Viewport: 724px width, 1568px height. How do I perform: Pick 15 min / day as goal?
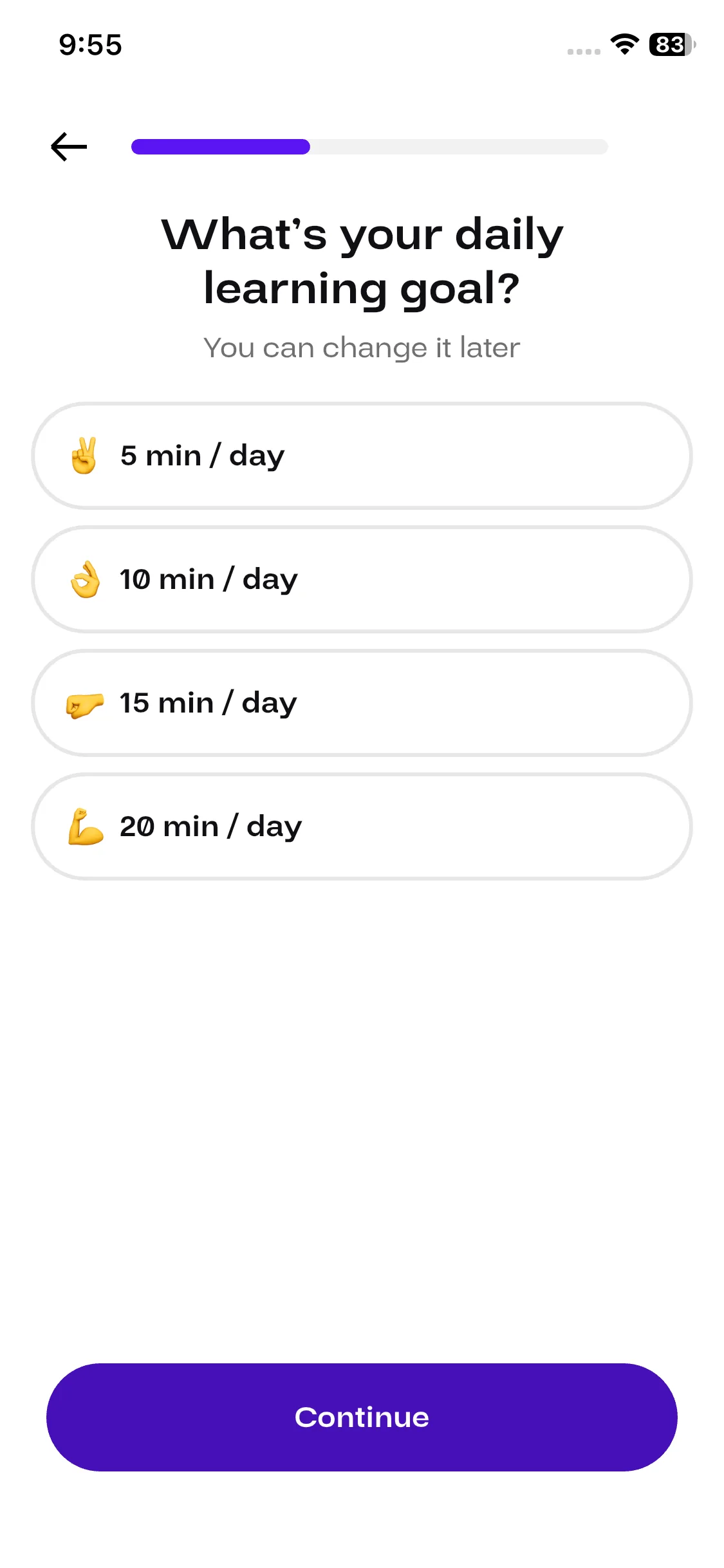[x=362, y=703]
